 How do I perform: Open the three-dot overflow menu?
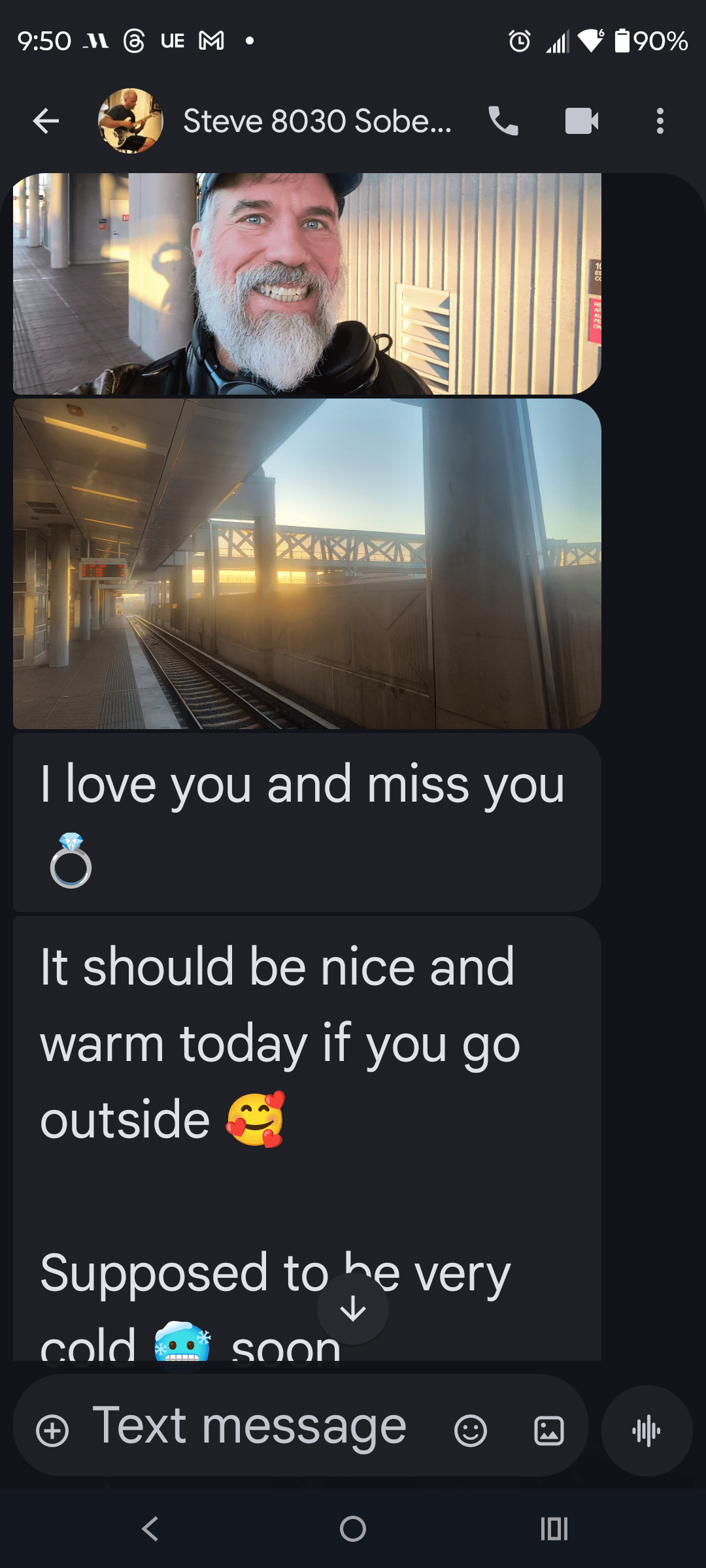point(660,122)
